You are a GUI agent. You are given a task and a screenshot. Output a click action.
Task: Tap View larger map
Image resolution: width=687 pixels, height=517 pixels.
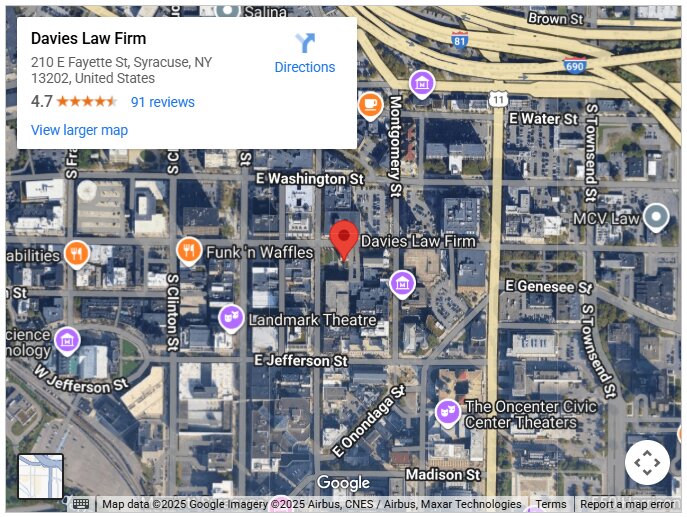(79, 130)
